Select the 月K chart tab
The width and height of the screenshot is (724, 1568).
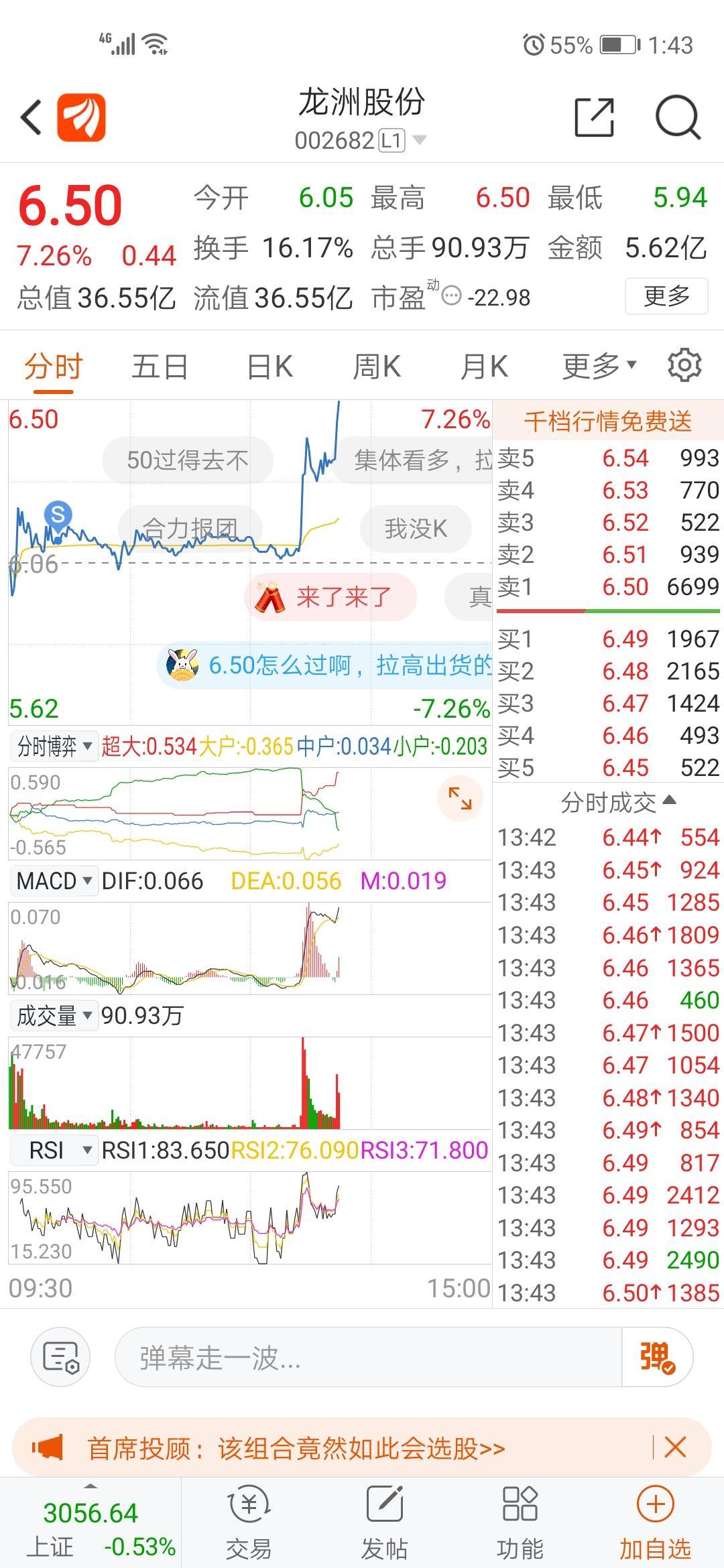point(484,367)
